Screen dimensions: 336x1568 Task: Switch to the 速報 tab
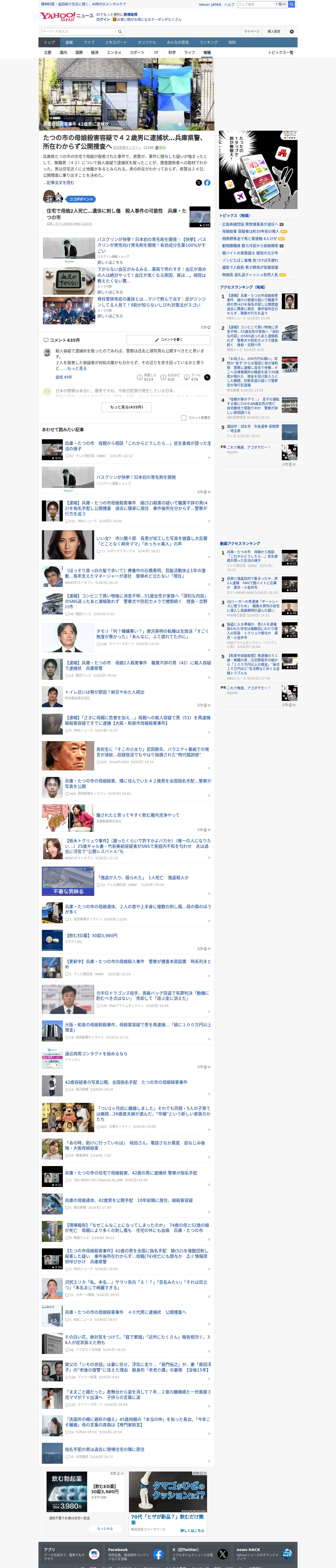(69, 43)
